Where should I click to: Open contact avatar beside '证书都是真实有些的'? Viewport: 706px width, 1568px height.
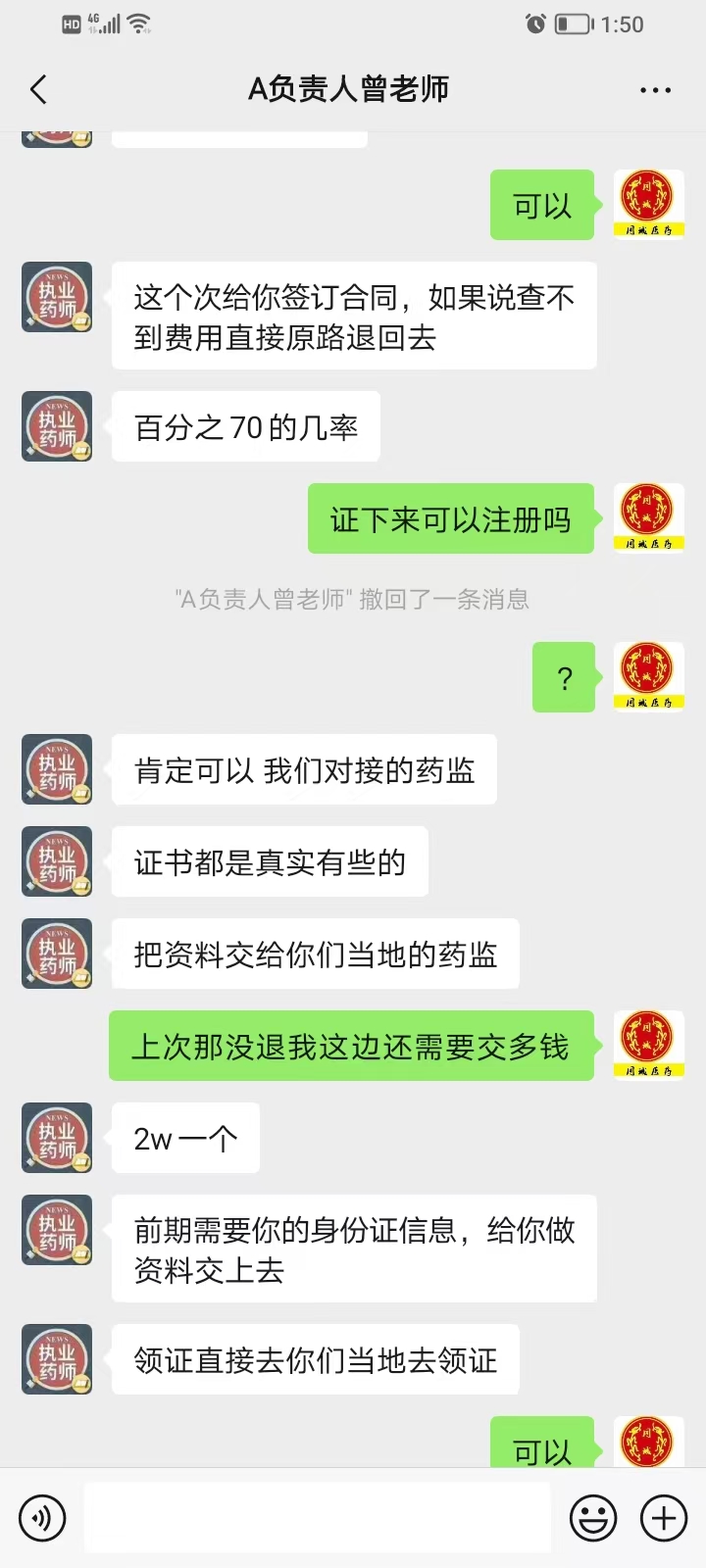click(x=57, y=861)
